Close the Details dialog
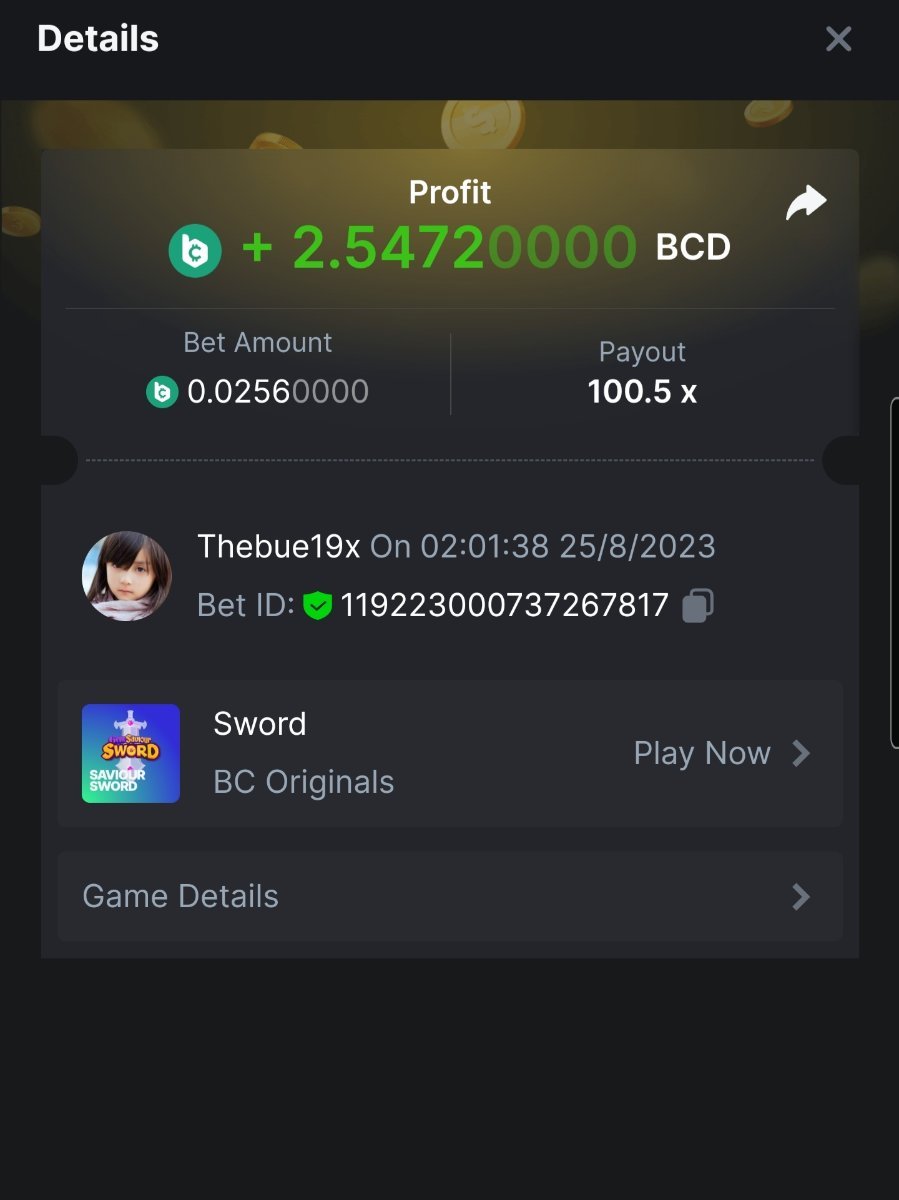Image resolution: width=899 pixels, height=1200 pixels. pyautogui.click(x=838, y=39)
